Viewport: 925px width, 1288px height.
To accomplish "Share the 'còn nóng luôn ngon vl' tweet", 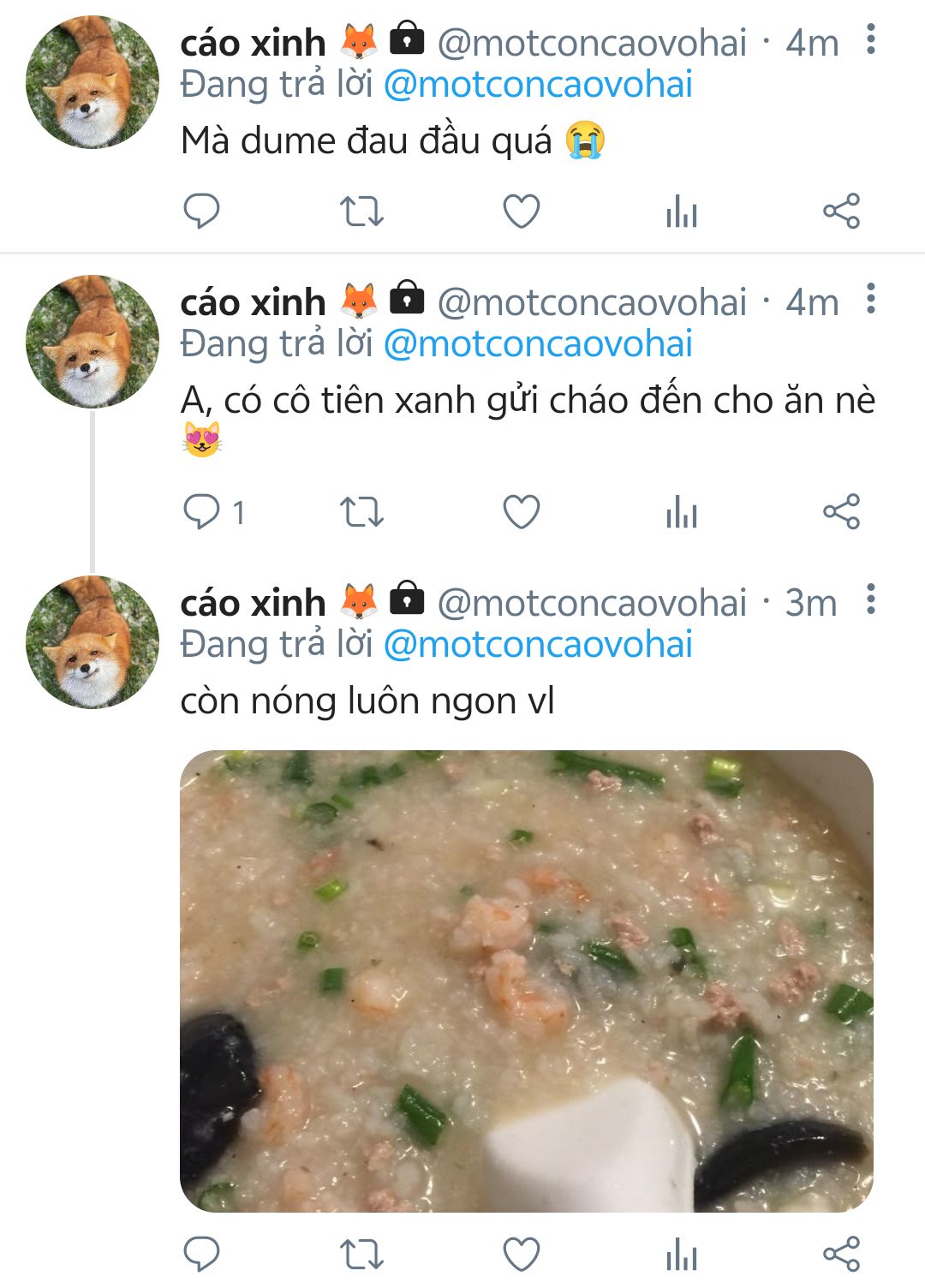I will coord(841,1255).
